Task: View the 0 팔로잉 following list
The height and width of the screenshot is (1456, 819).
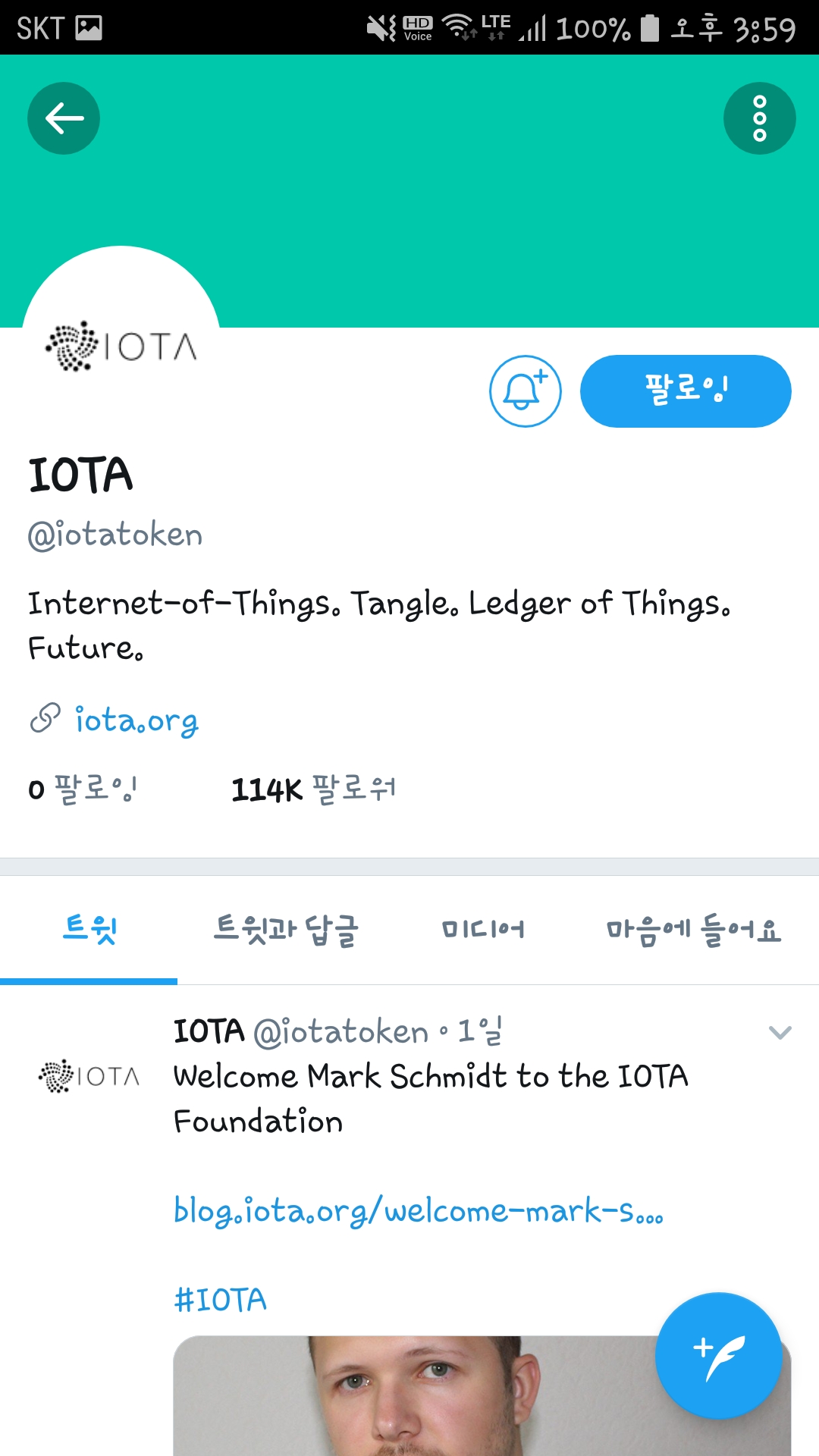Action: click(83, 789)
